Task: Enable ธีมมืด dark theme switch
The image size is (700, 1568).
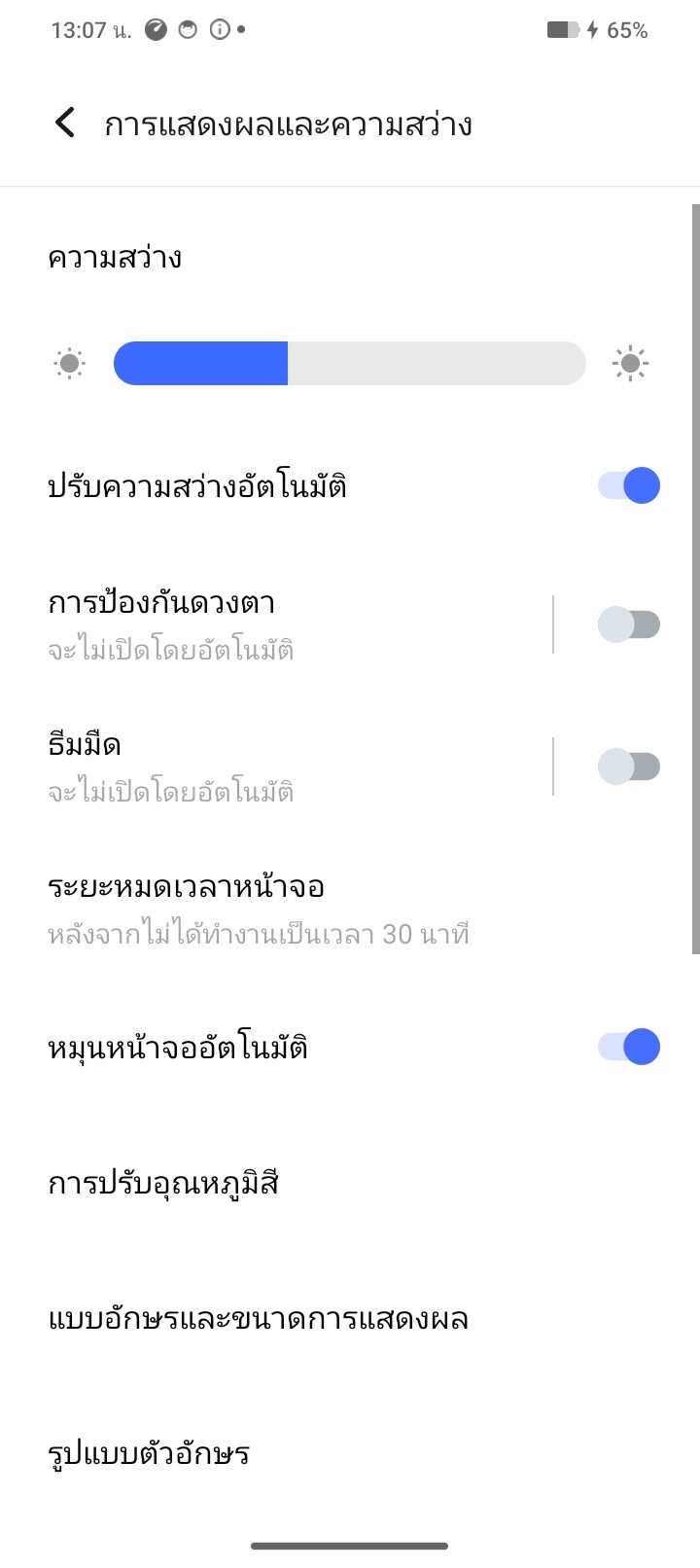Action: (x=628, y=766)
